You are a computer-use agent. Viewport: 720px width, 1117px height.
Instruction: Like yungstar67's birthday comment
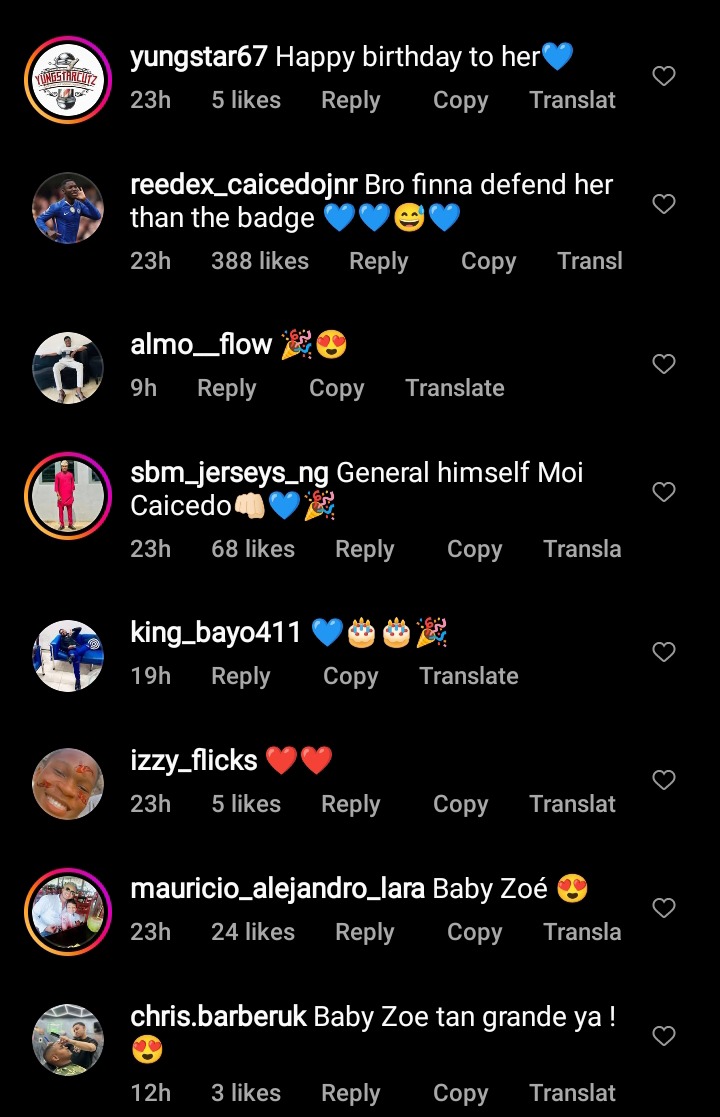tap(664, 76)
